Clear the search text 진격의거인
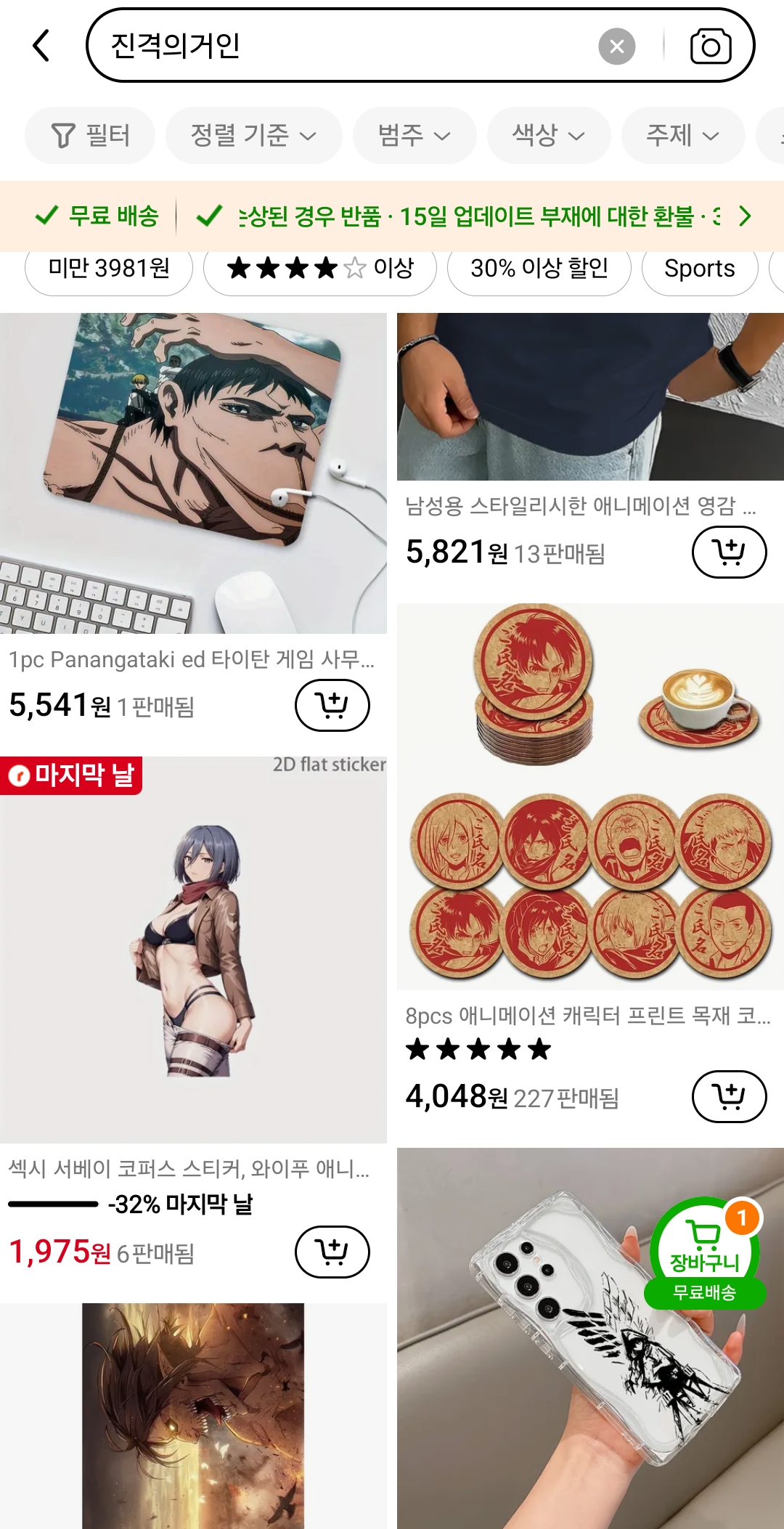784x1529 pixels. (617, 46)
